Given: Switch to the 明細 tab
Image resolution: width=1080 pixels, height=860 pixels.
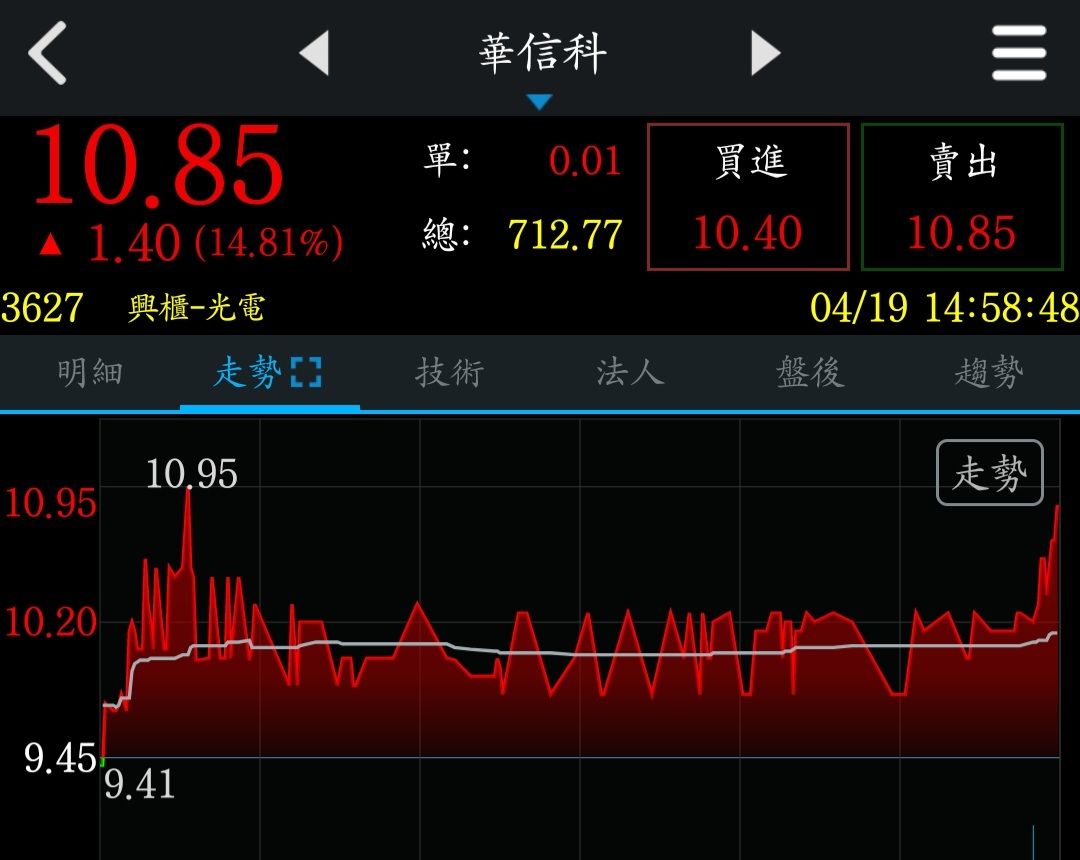Looking at the screenshot, I should [x=90, y=373].
